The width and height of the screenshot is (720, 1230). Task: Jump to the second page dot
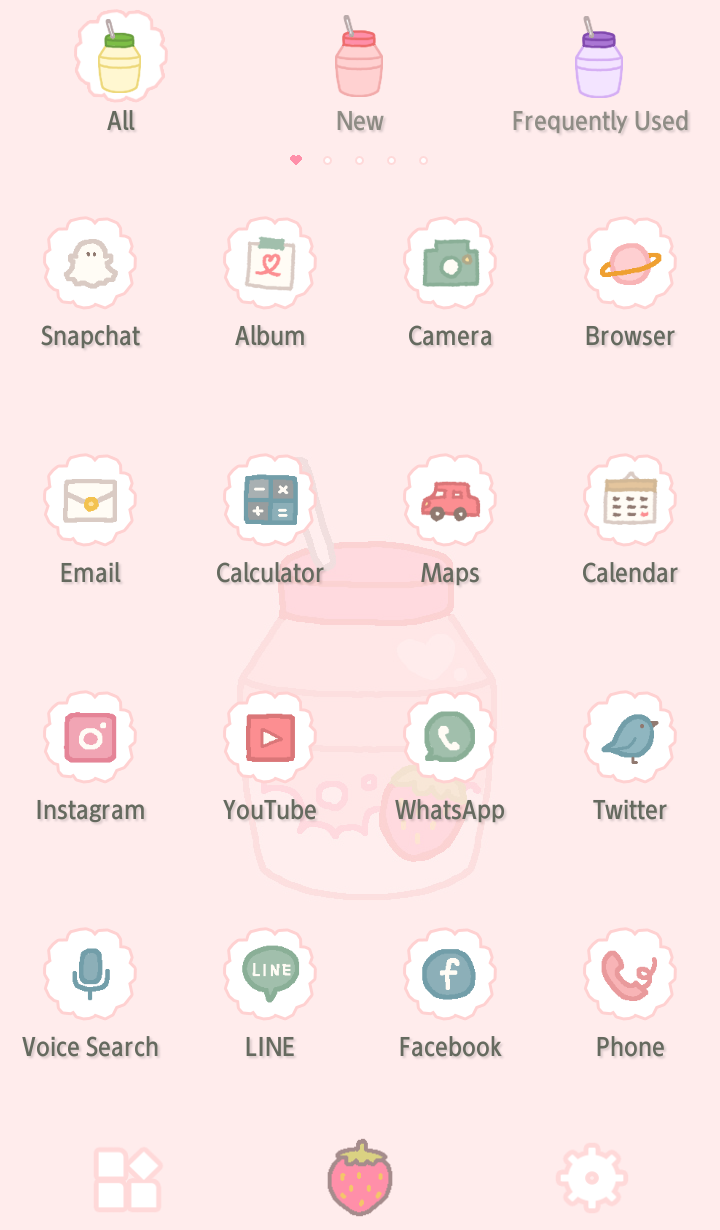click(x=327, y=160)
